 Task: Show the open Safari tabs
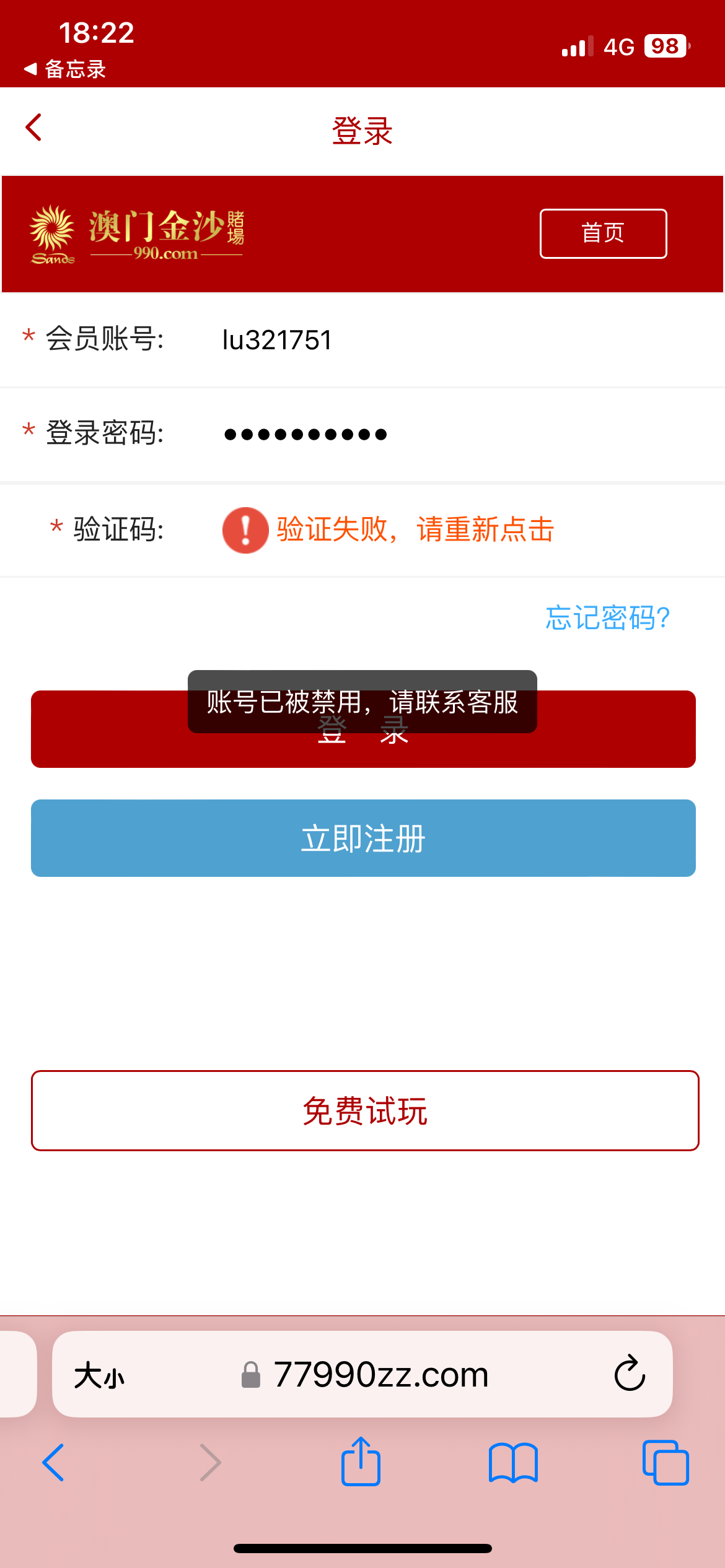click(666, 1463)
